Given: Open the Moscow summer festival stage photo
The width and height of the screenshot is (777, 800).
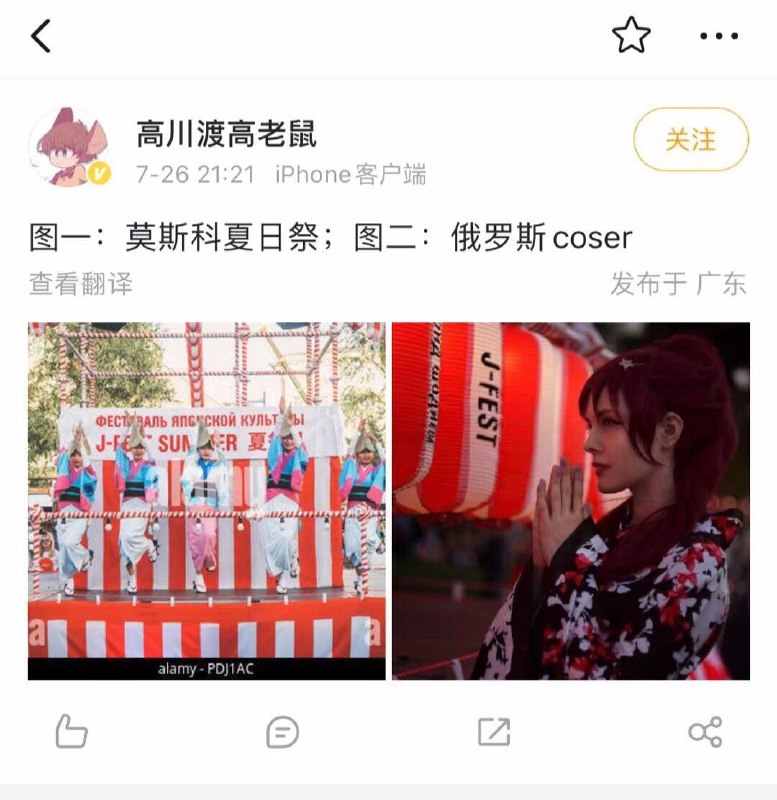Looking at the screenshot, I should 206,501.
